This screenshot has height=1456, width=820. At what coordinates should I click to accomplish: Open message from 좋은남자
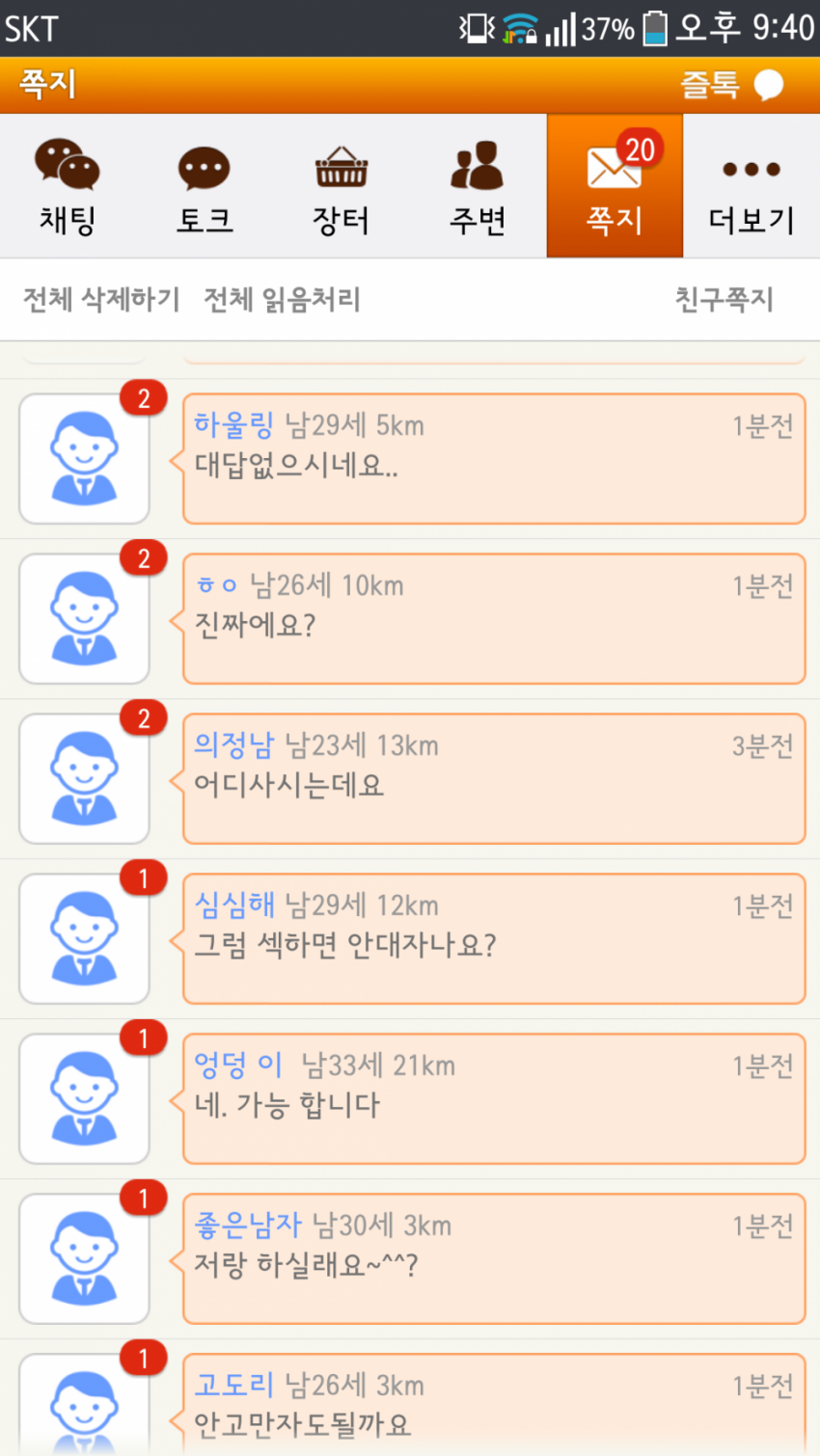point(494,1259)
